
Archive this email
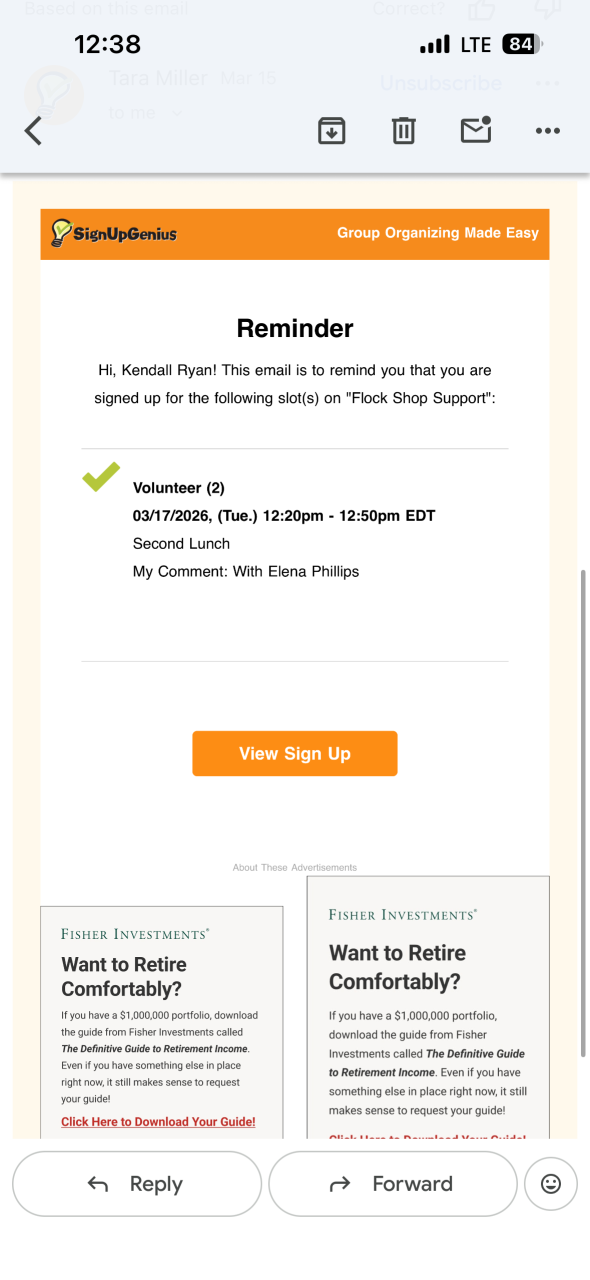tap(331, 131)
